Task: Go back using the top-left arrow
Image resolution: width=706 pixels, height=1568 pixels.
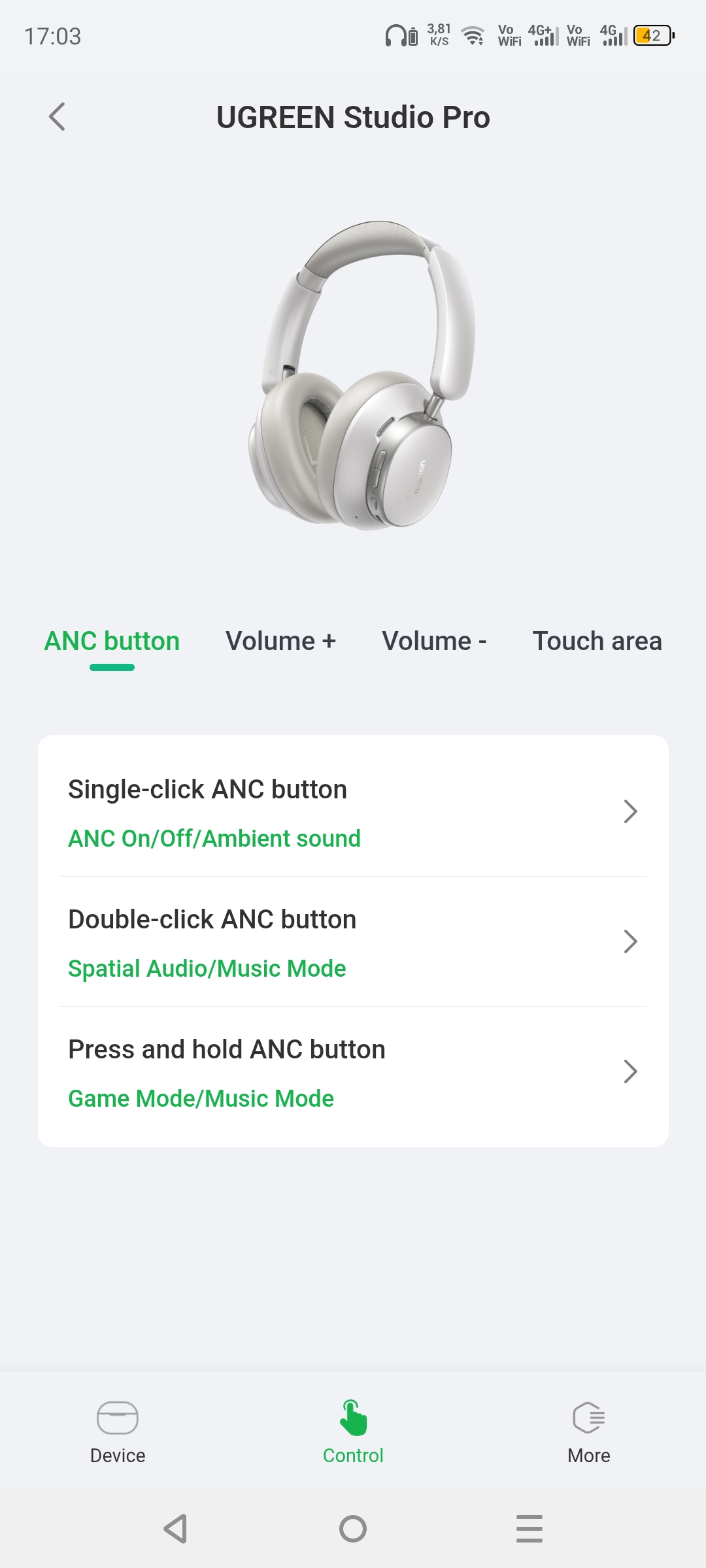Action: (x=58, y=117)
